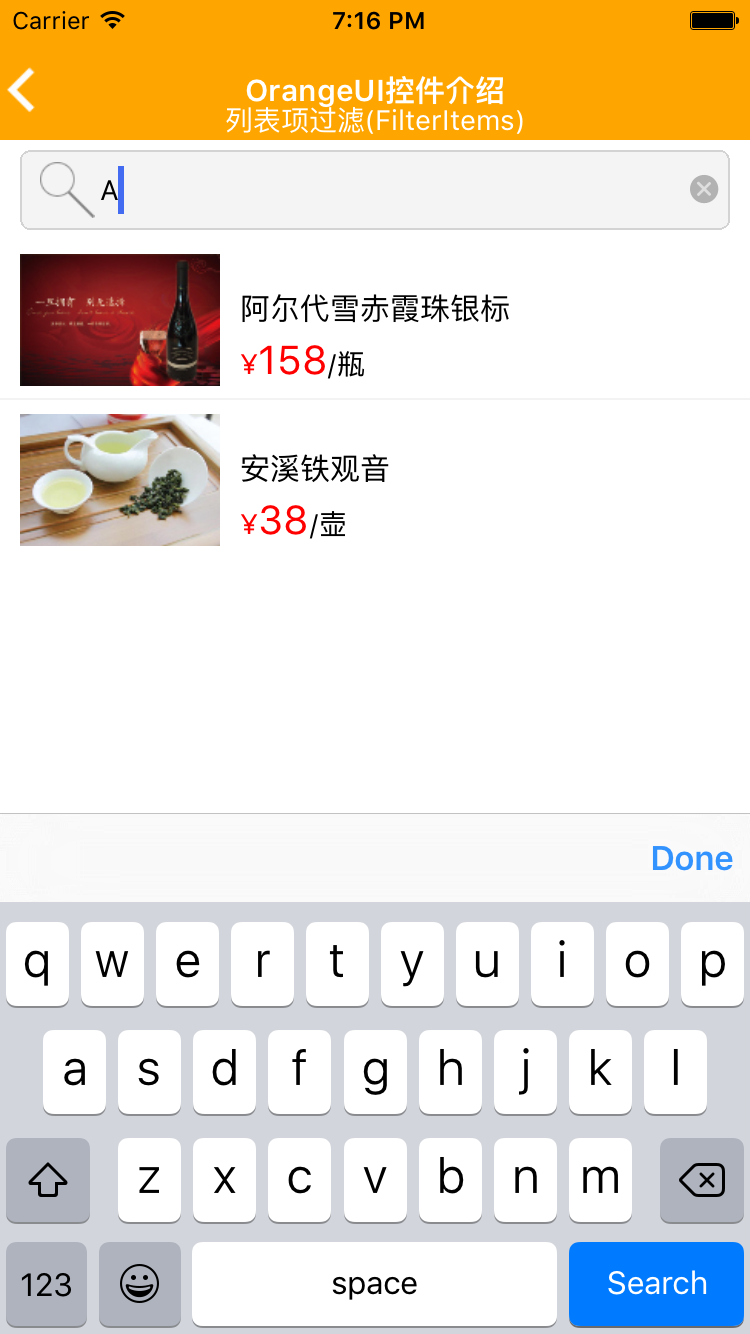
Task: Clear the search filter text
Action: point(704,189)
